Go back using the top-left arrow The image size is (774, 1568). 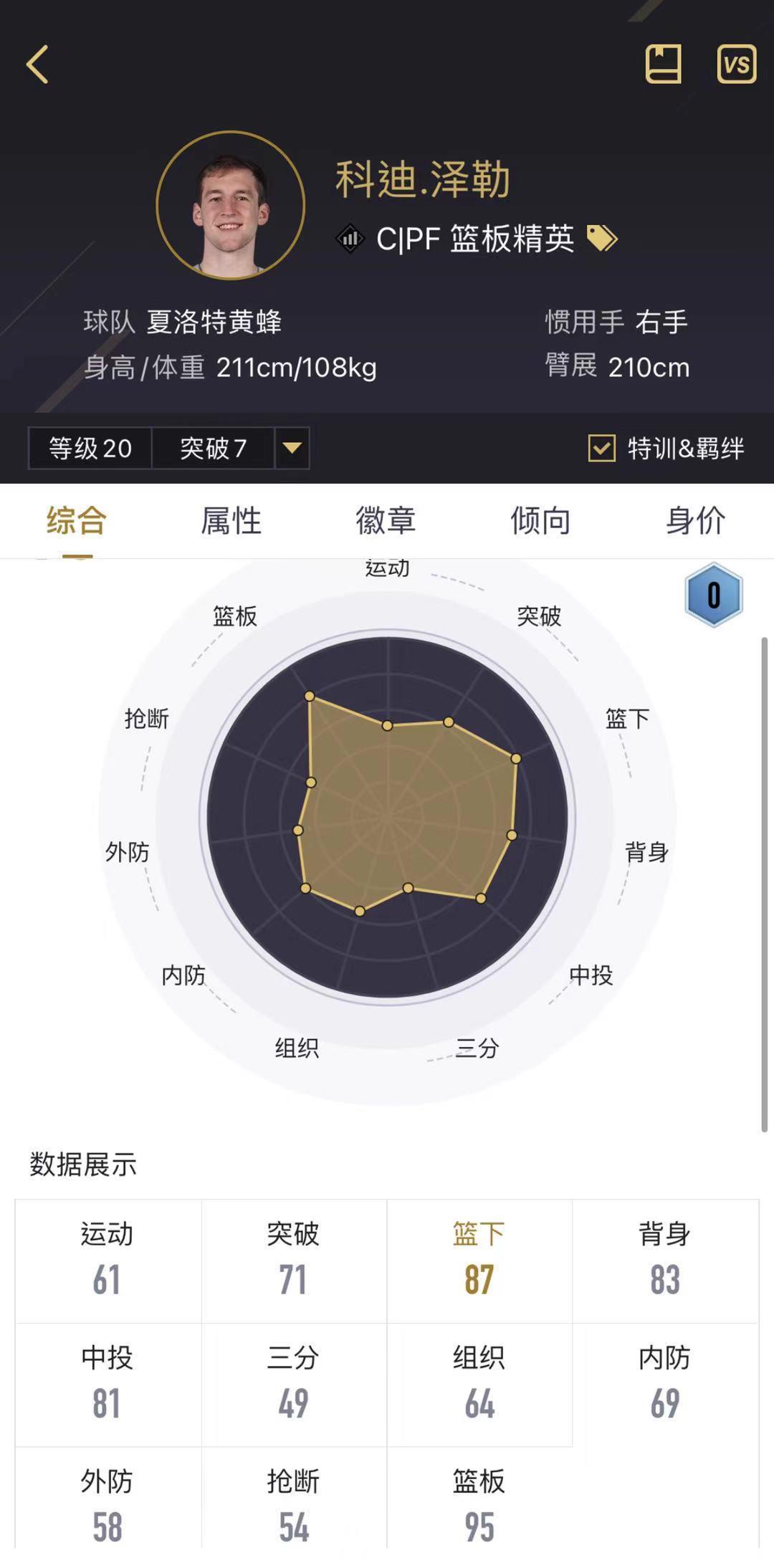coord(38,64)
